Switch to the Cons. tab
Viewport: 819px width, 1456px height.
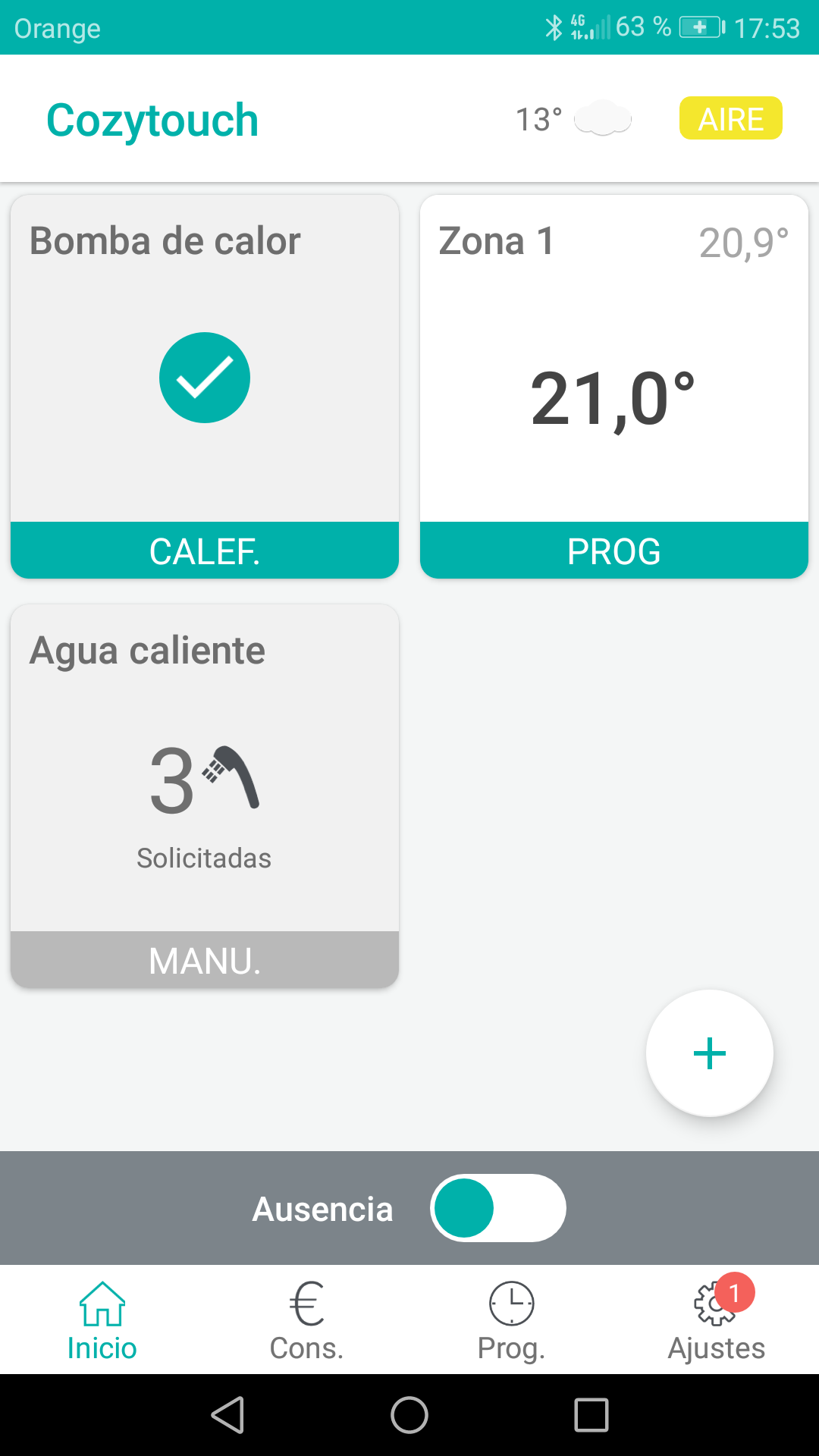tap(307, 1321)
